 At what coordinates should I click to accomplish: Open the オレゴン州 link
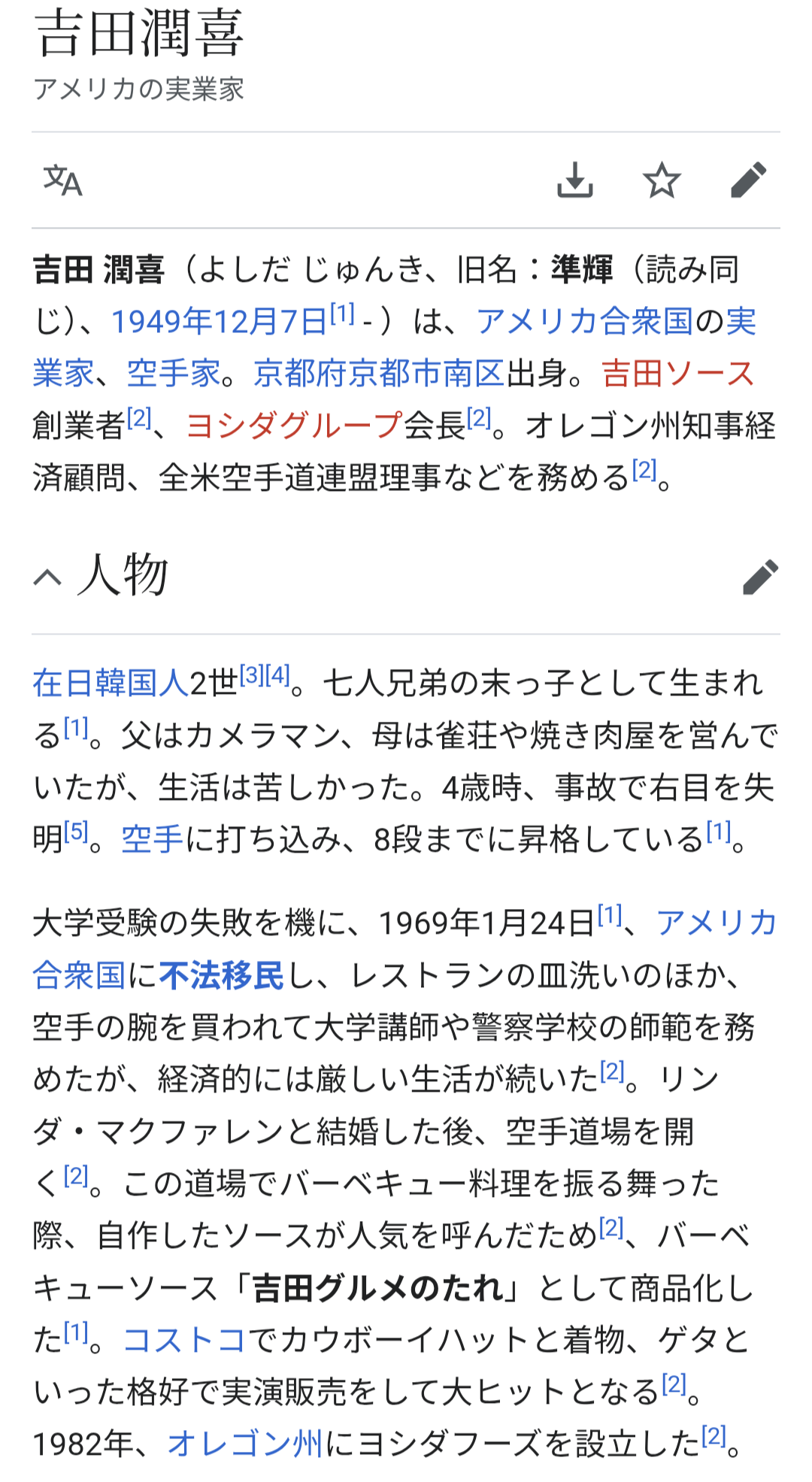click(x=245, y=1444)
